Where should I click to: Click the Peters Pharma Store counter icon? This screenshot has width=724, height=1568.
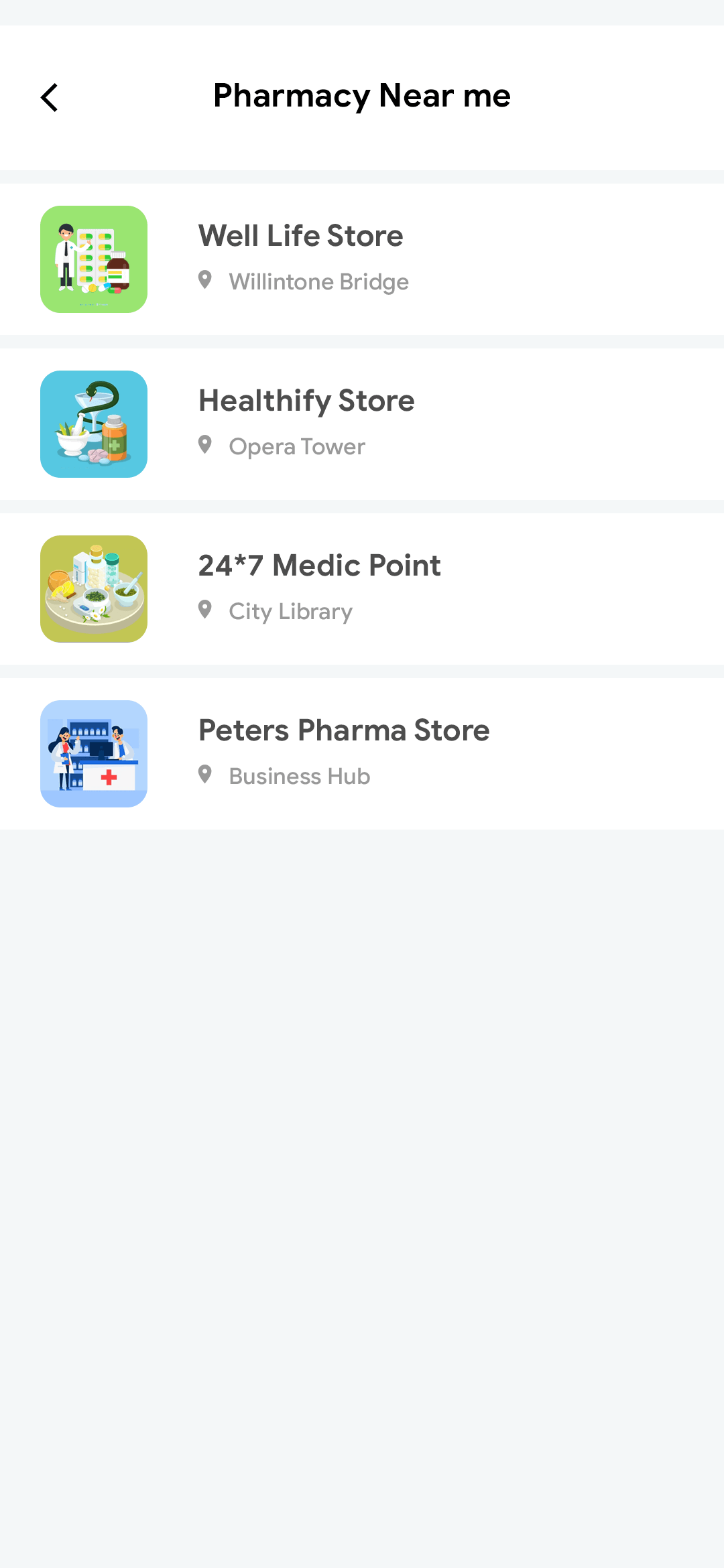coord(93,753)
